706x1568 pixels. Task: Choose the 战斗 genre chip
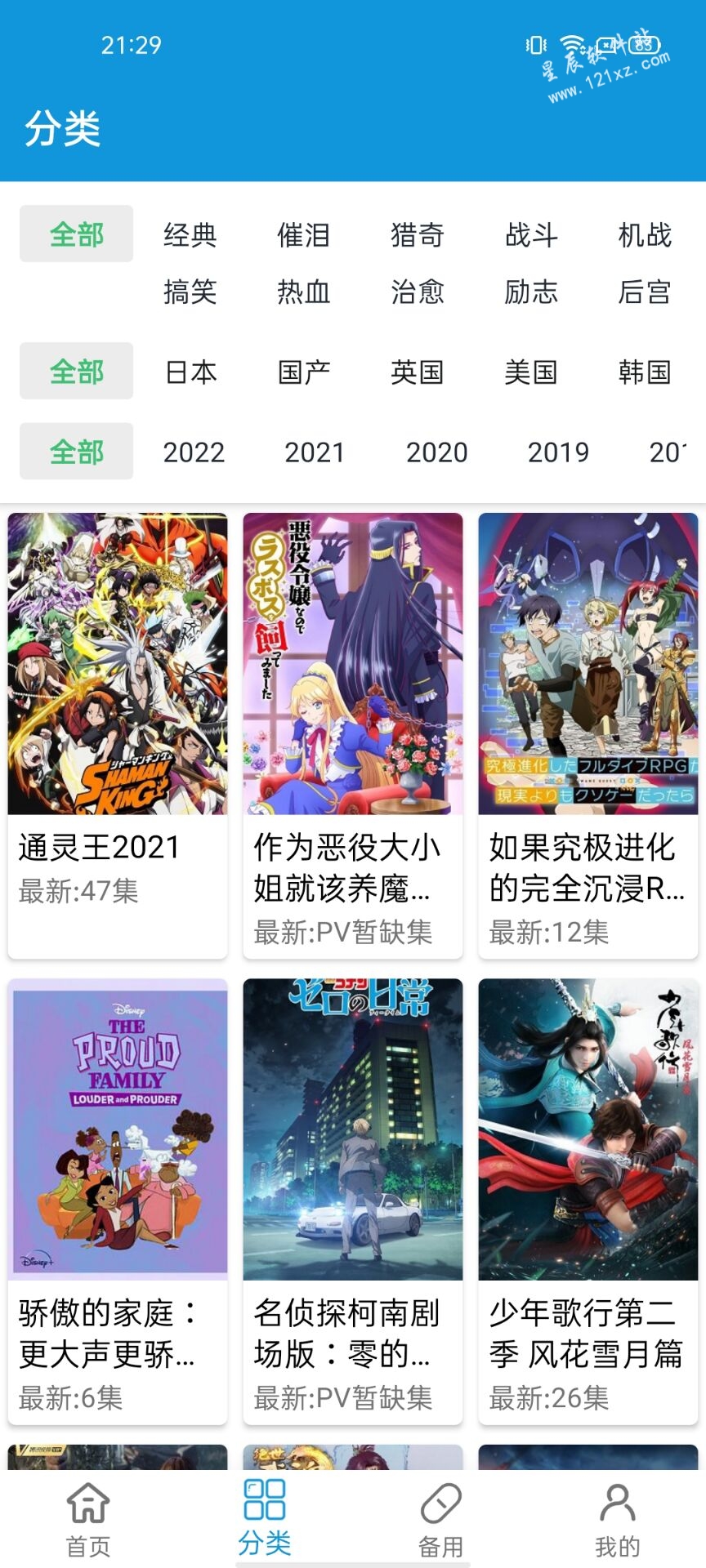point(531,235)
